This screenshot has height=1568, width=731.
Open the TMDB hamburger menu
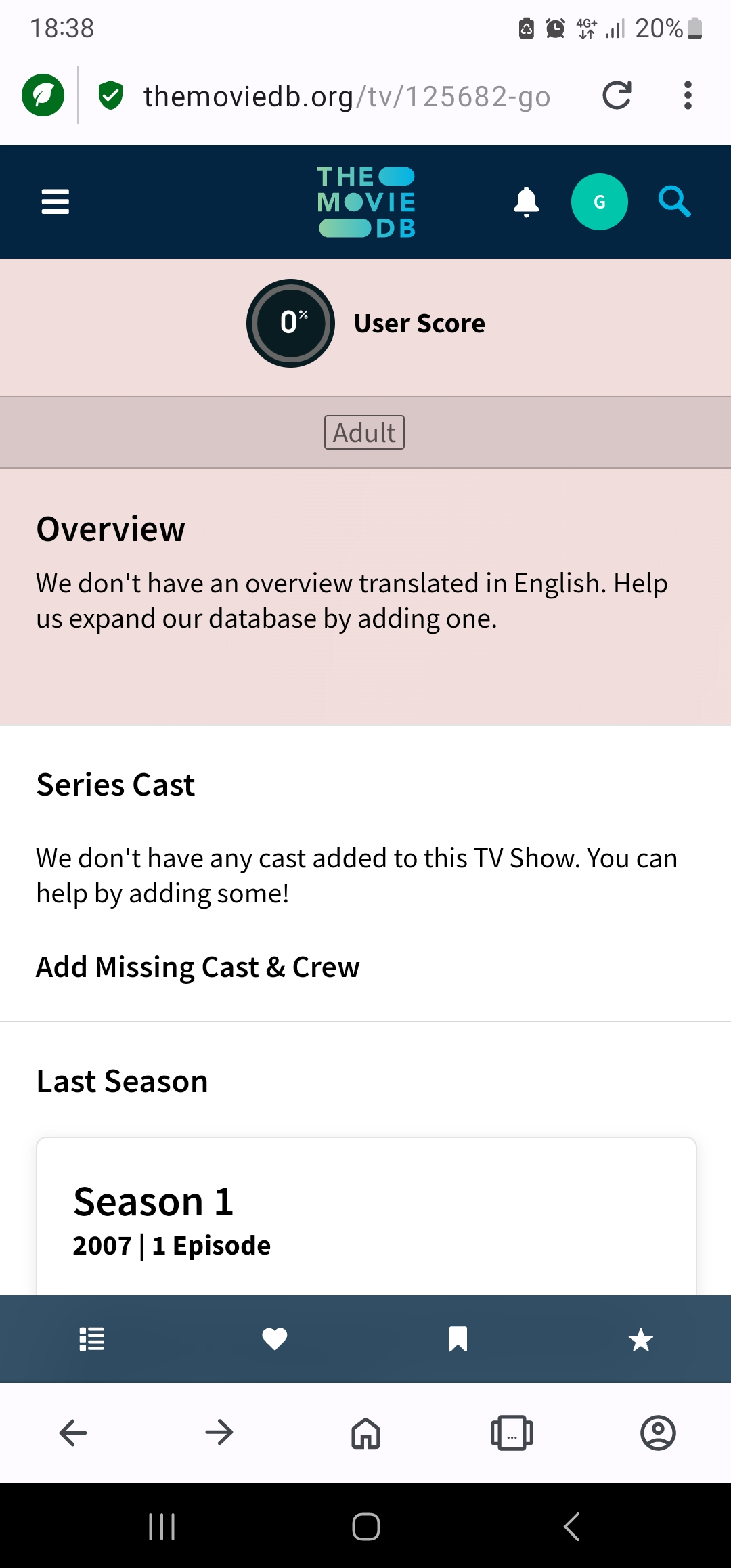click(x=56, y=202)
